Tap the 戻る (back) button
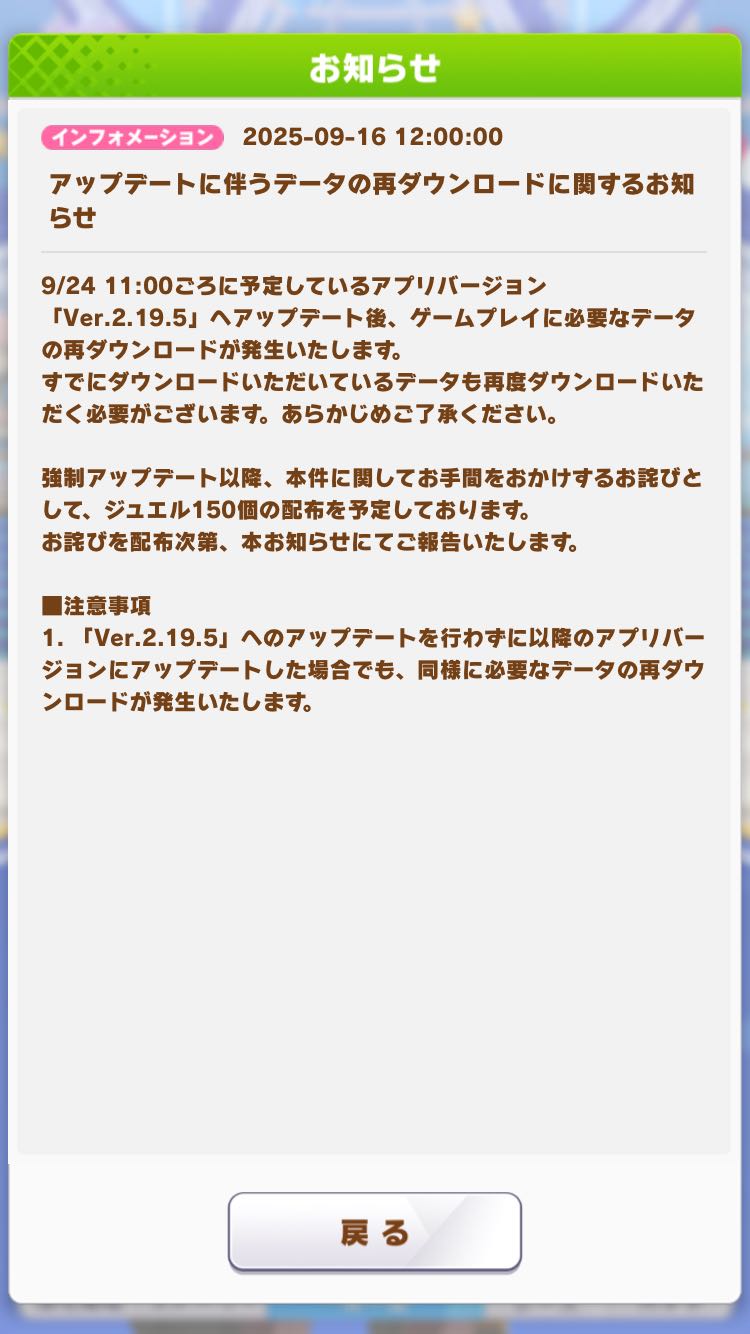This screenshot has width=750, height=1334. pyautogui.click(x=375, y=1232)
